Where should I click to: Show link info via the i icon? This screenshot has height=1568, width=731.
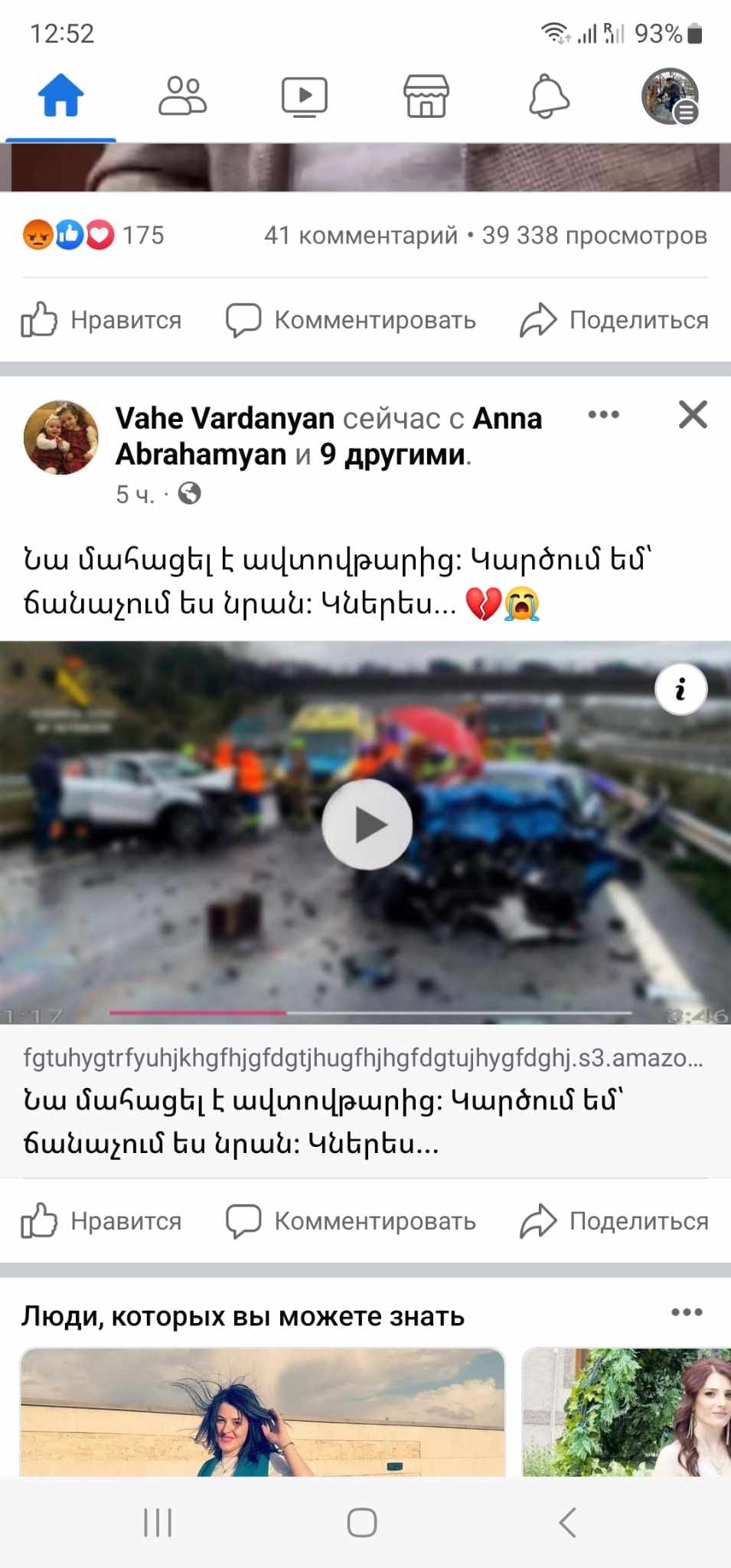[x=680, y=689]
